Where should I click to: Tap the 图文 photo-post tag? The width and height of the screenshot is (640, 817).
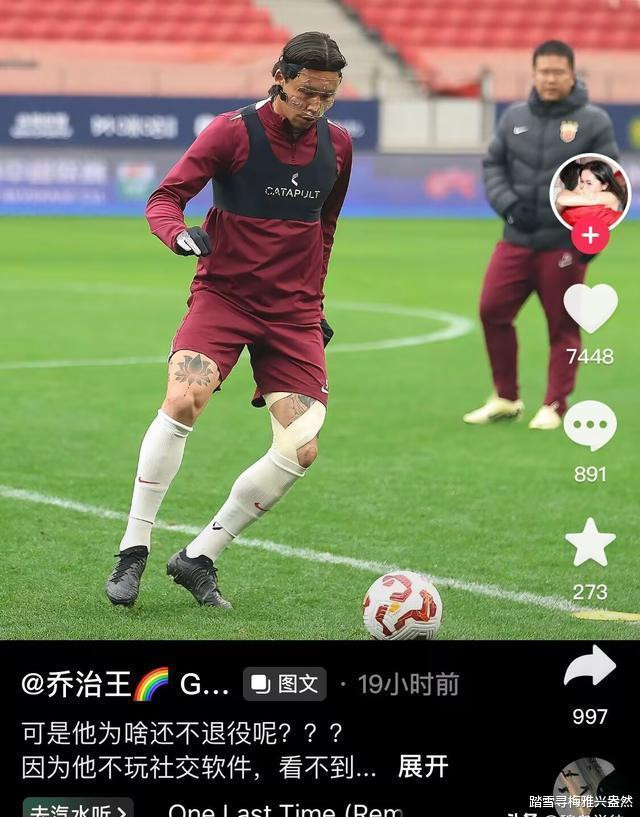point(285,684)
